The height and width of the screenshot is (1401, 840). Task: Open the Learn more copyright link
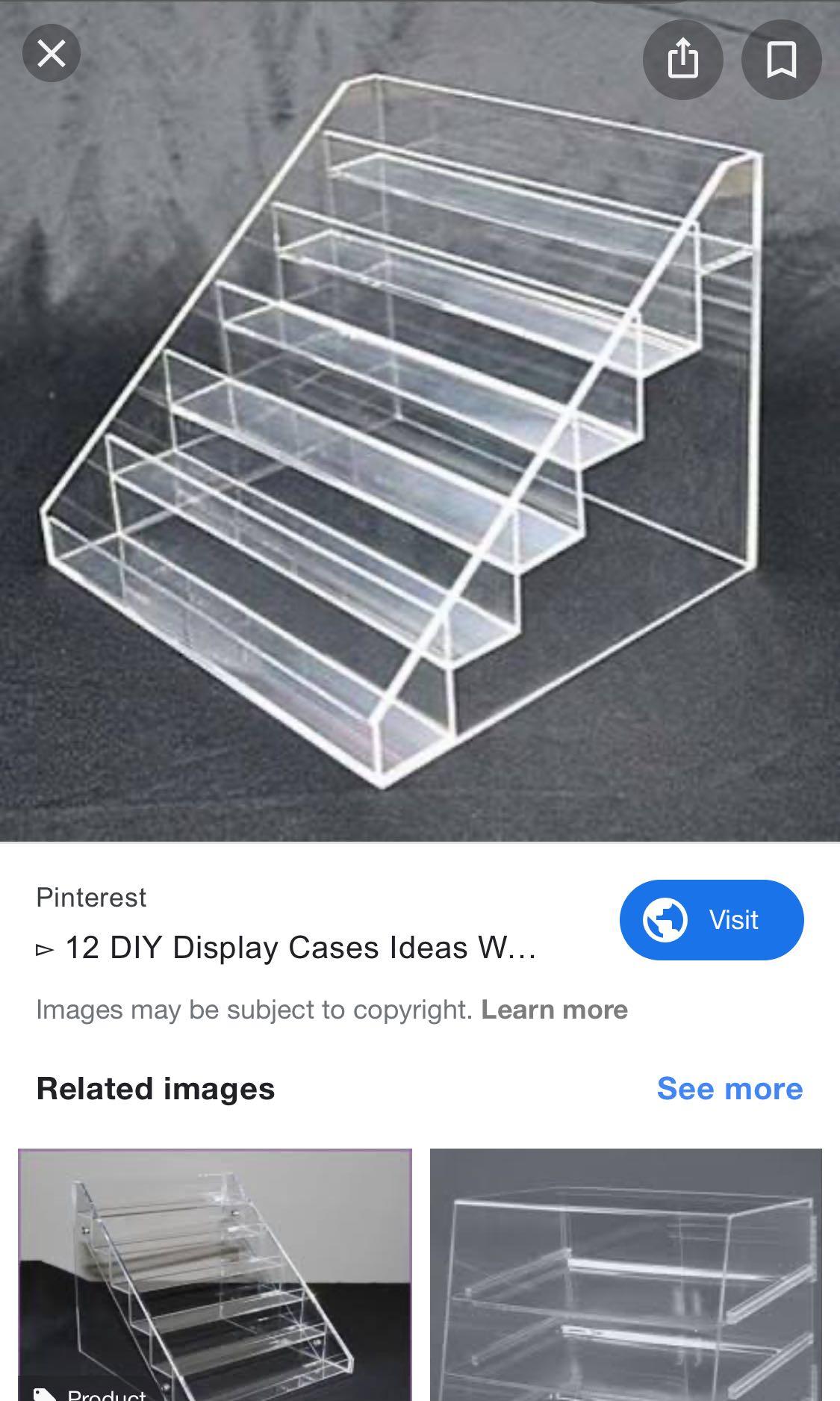[554, 1009]
